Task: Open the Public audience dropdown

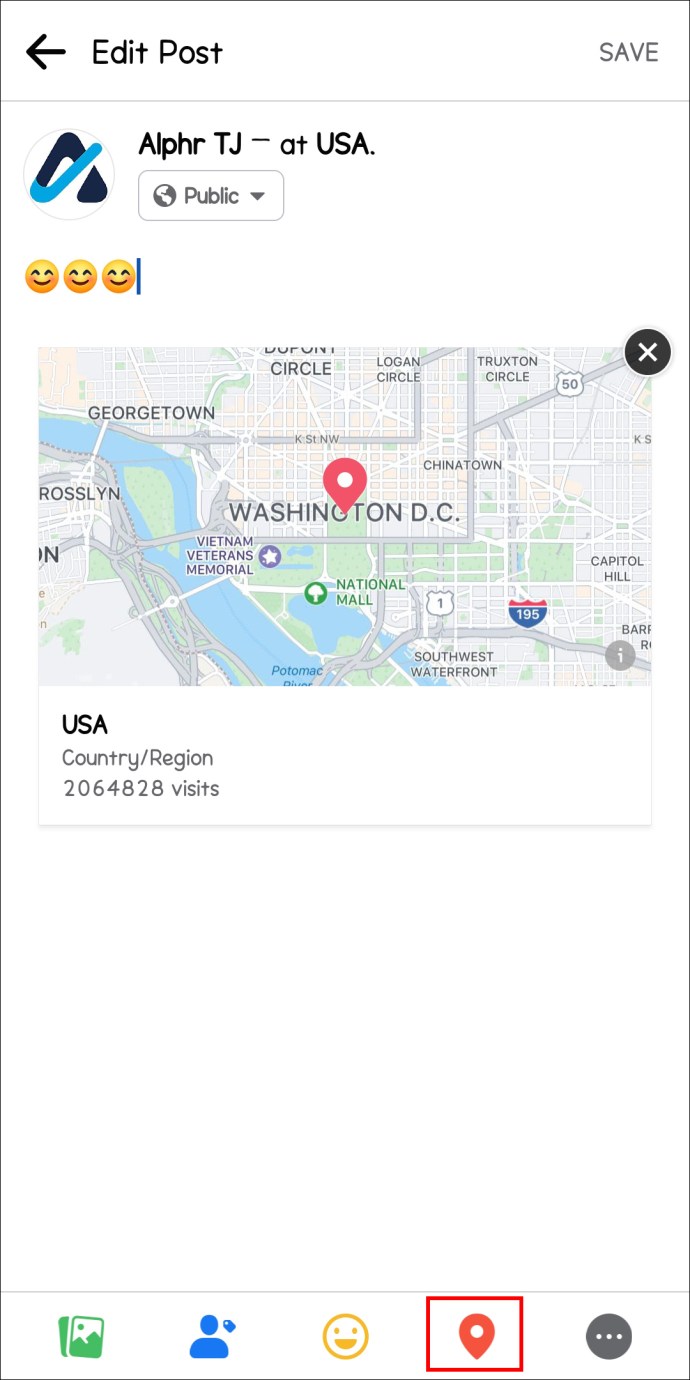Action: [211, 196]
